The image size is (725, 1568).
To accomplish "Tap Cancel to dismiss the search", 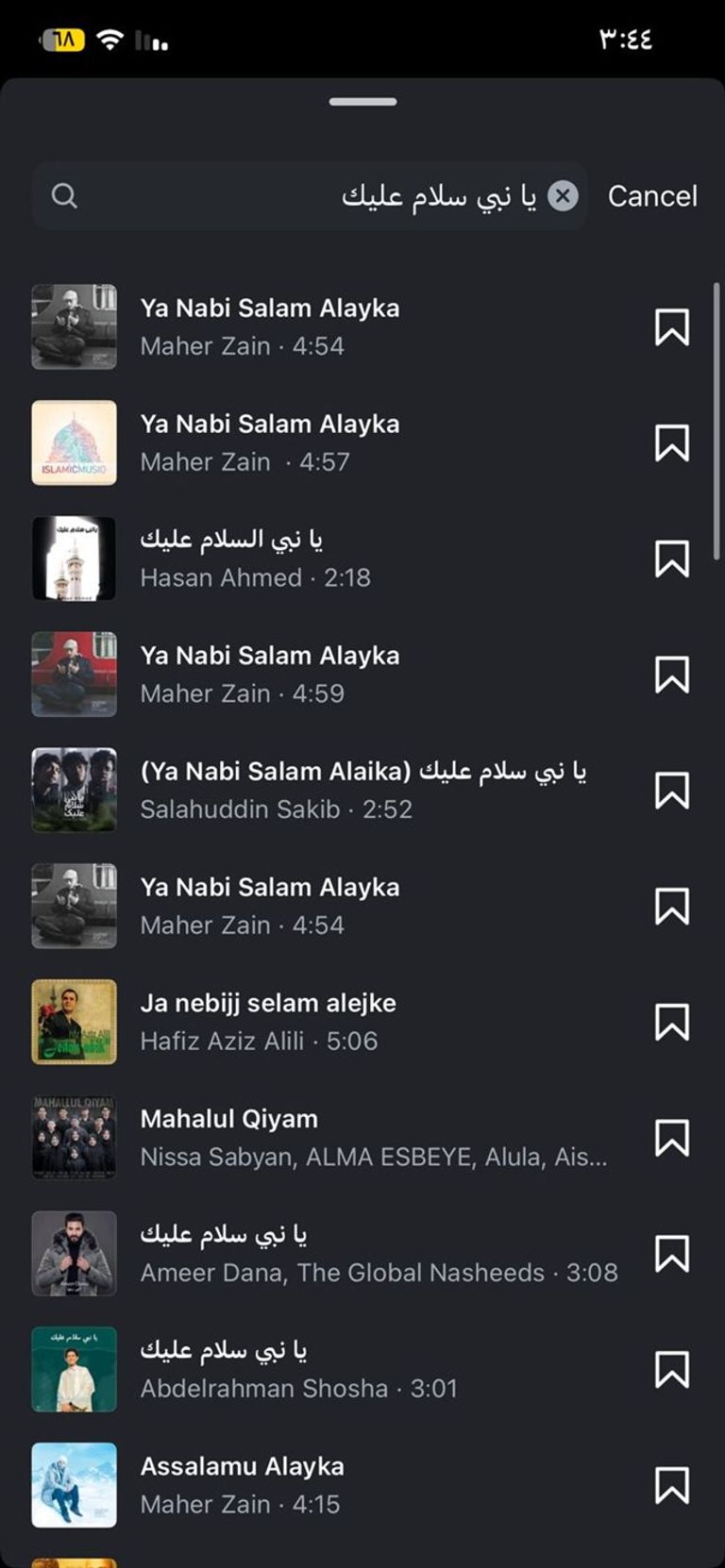I will (x=651, y=196).
